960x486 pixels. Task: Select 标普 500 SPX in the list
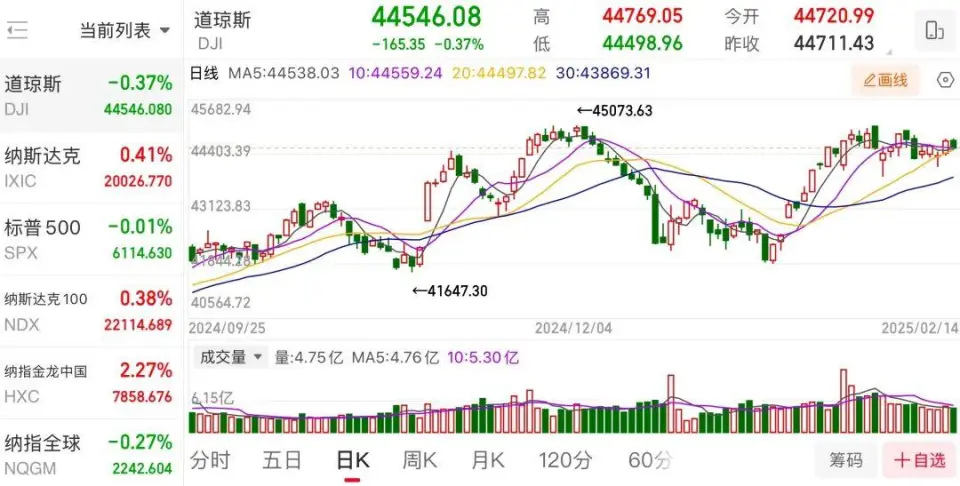pos(91,239)
